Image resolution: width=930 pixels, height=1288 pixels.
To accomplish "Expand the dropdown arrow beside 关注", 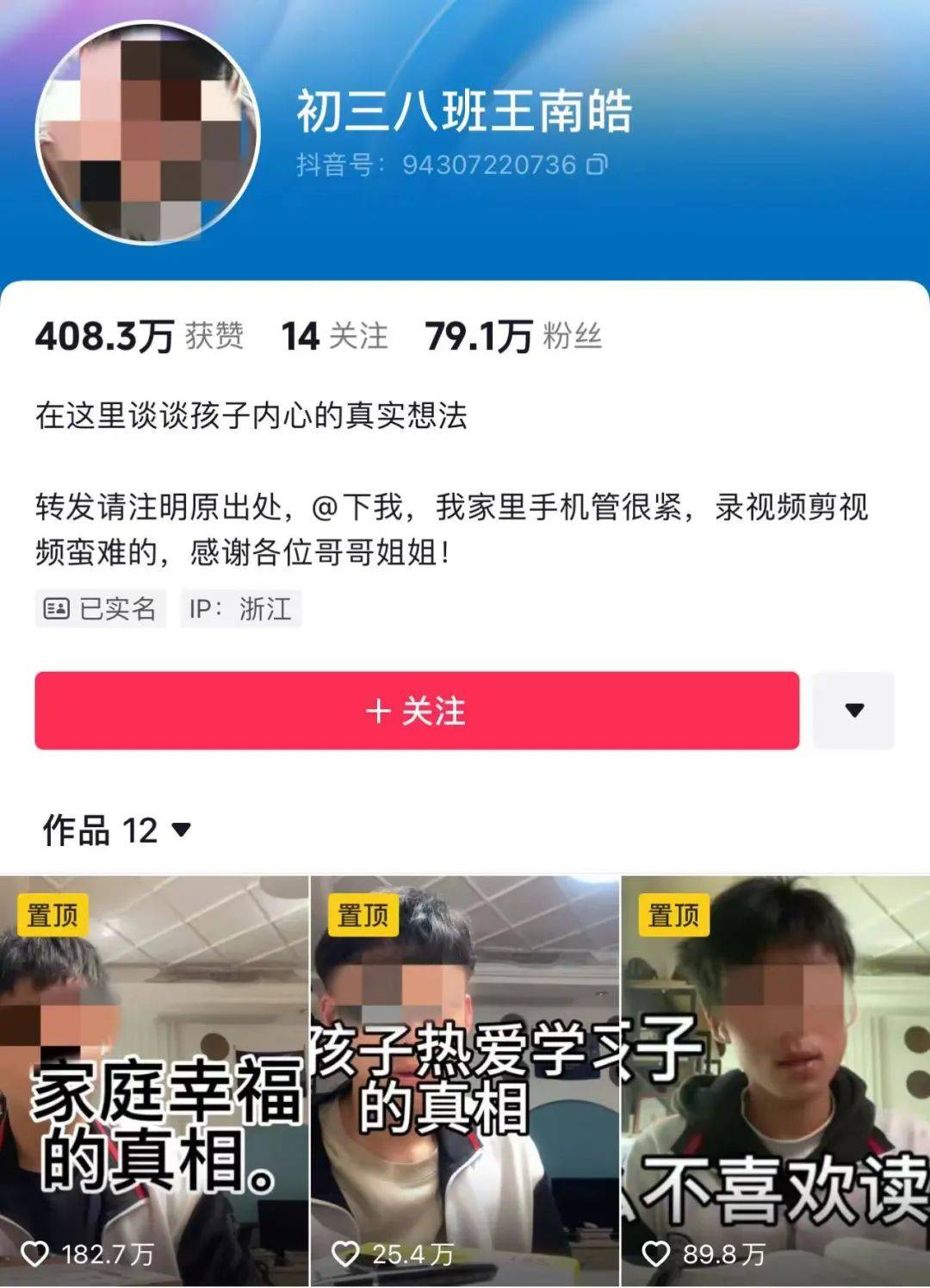I will coord(853,711).
